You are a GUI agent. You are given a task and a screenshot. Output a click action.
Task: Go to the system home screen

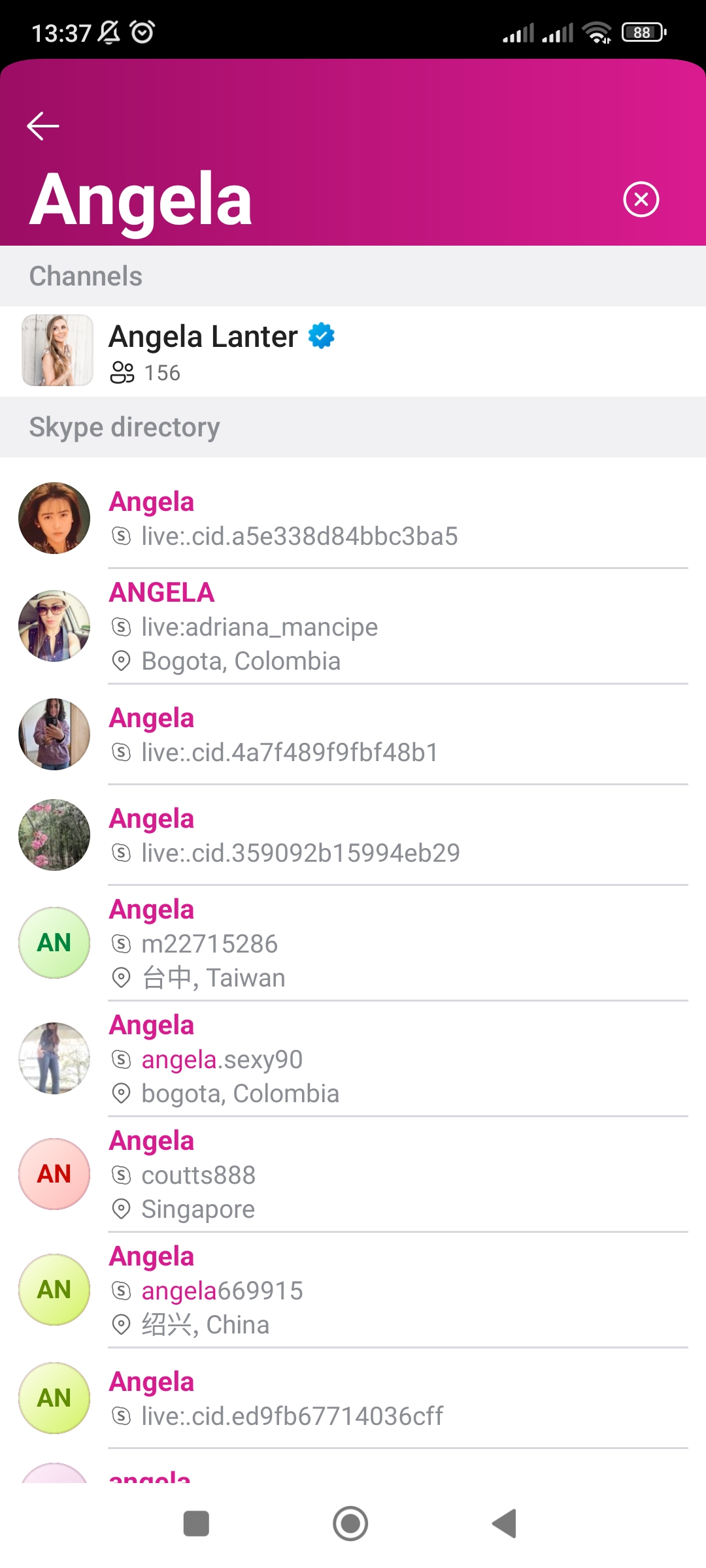tap(350, 1524)
